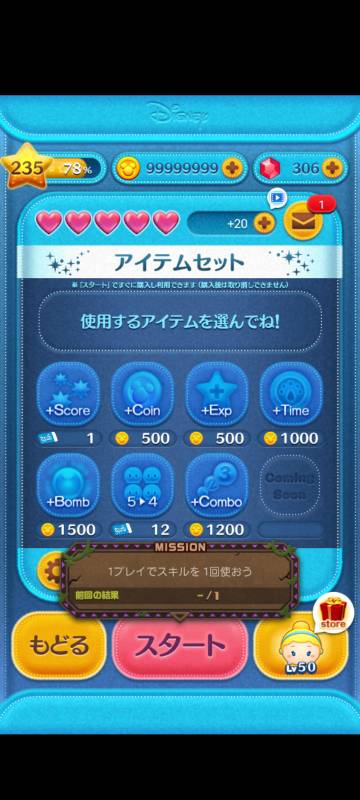
Task: Select the +Bomb item
Action: [x=68, y=485]
